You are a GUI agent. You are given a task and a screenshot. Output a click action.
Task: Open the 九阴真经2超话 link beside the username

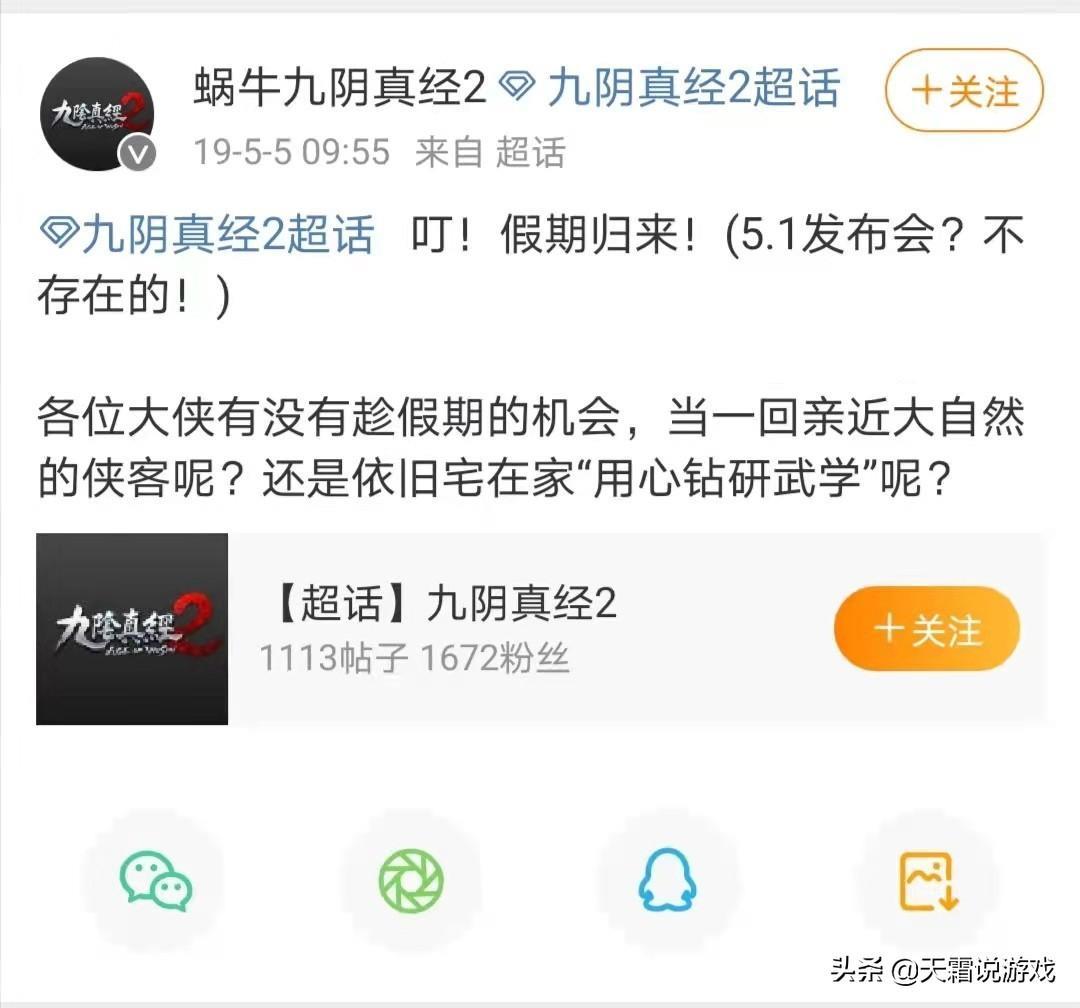click(670, 90)
